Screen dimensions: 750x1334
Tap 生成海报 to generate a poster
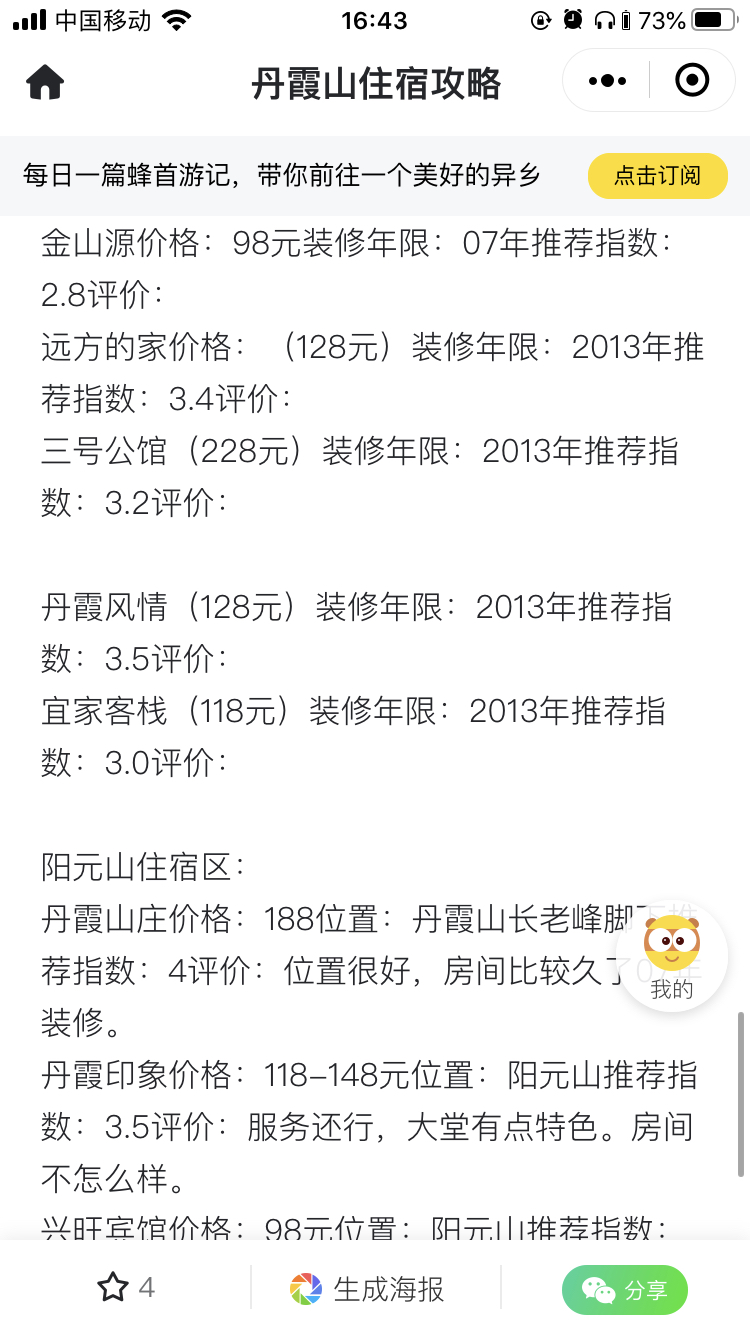coord(367,1288)
